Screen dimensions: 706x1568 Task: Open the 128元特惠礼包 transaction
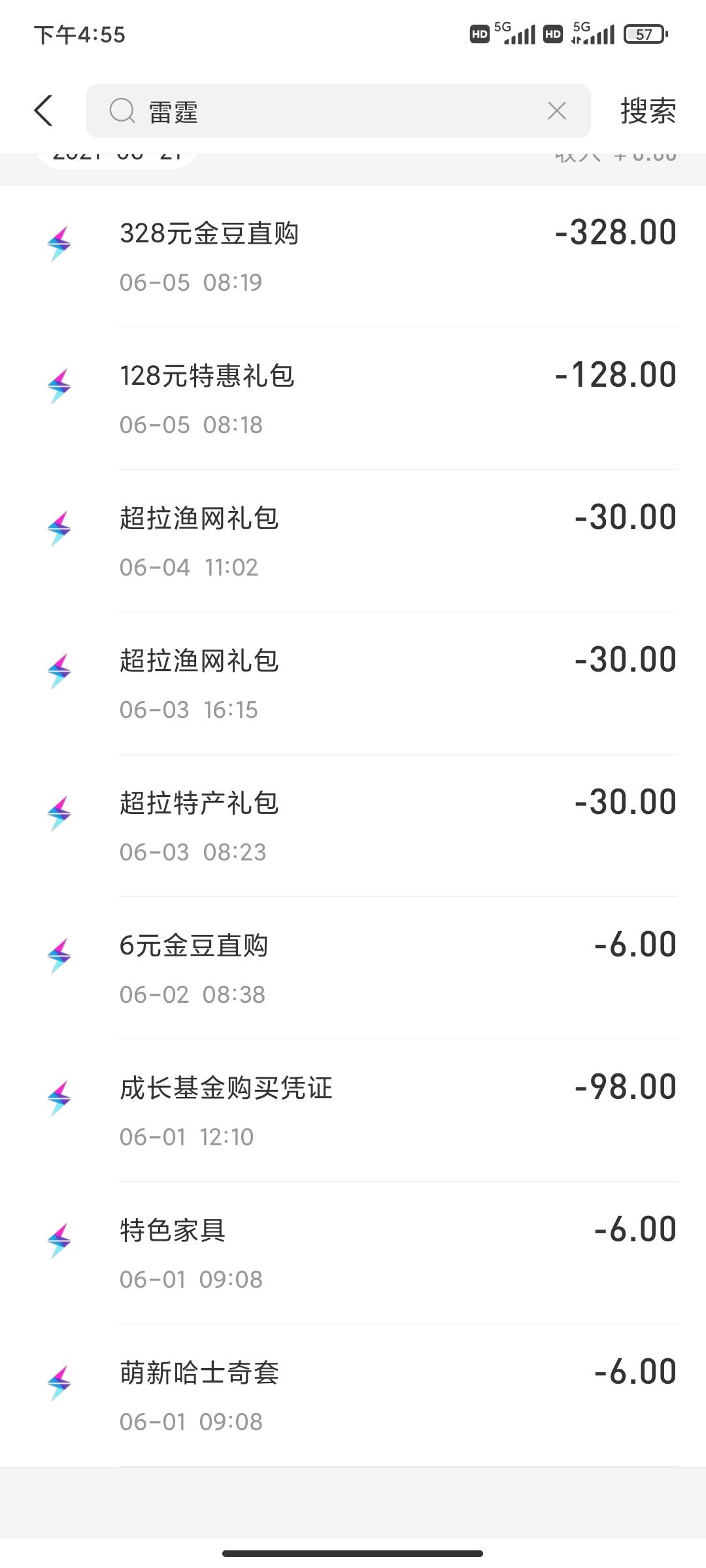[353, 399]
